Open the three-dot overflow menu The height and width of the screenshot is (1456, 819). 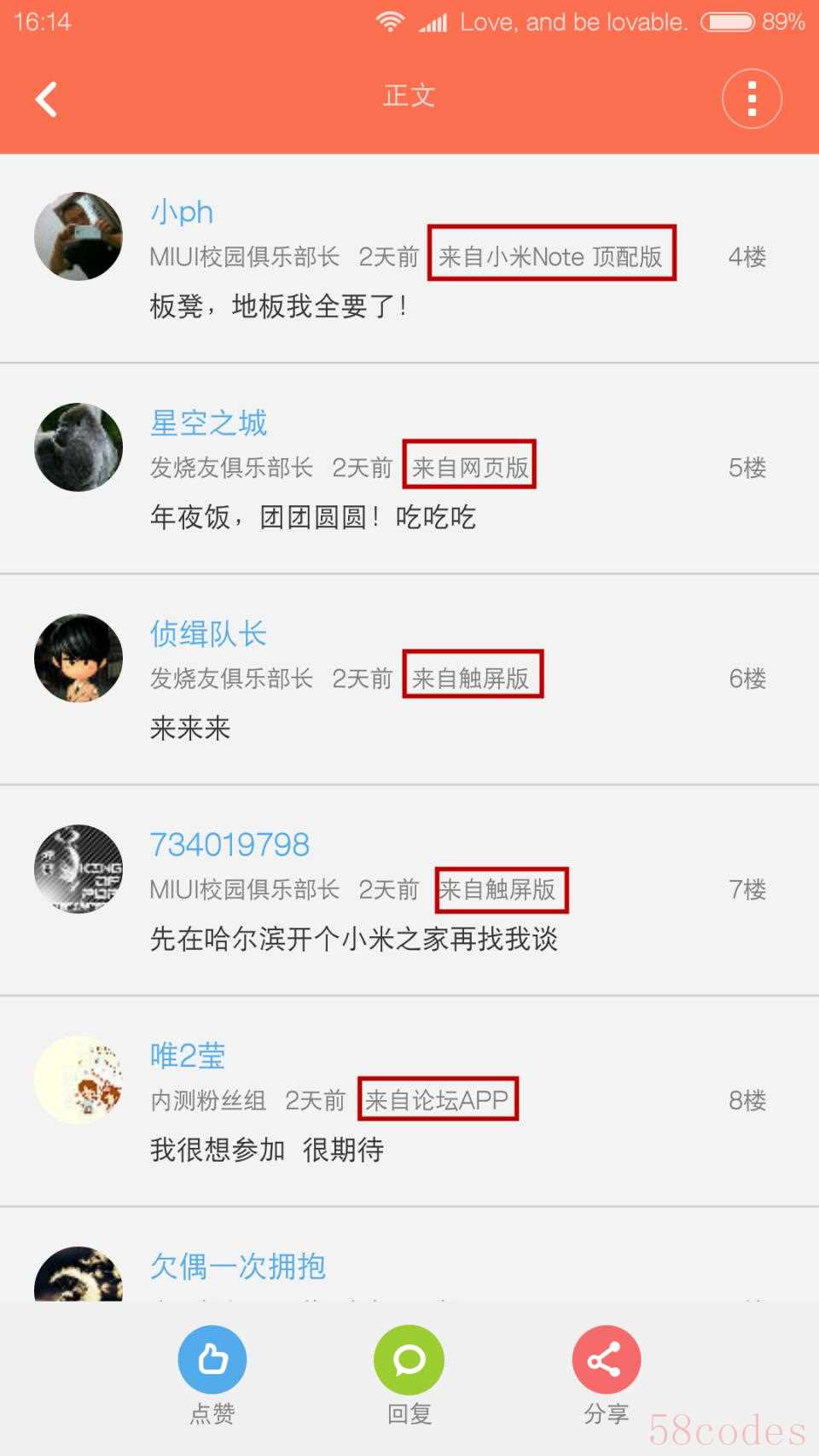click(752, 99)
